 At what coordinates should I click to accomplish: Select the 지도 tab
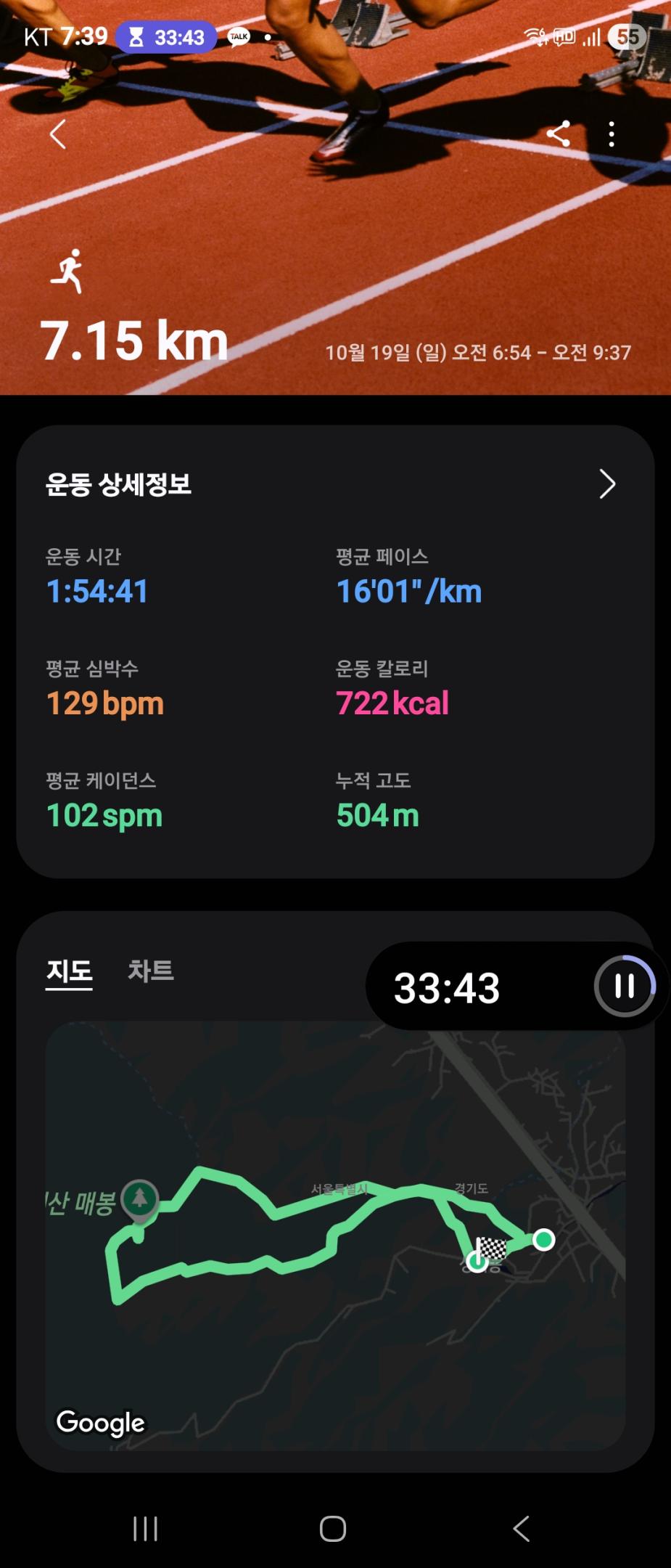click(x=70, y=971)
